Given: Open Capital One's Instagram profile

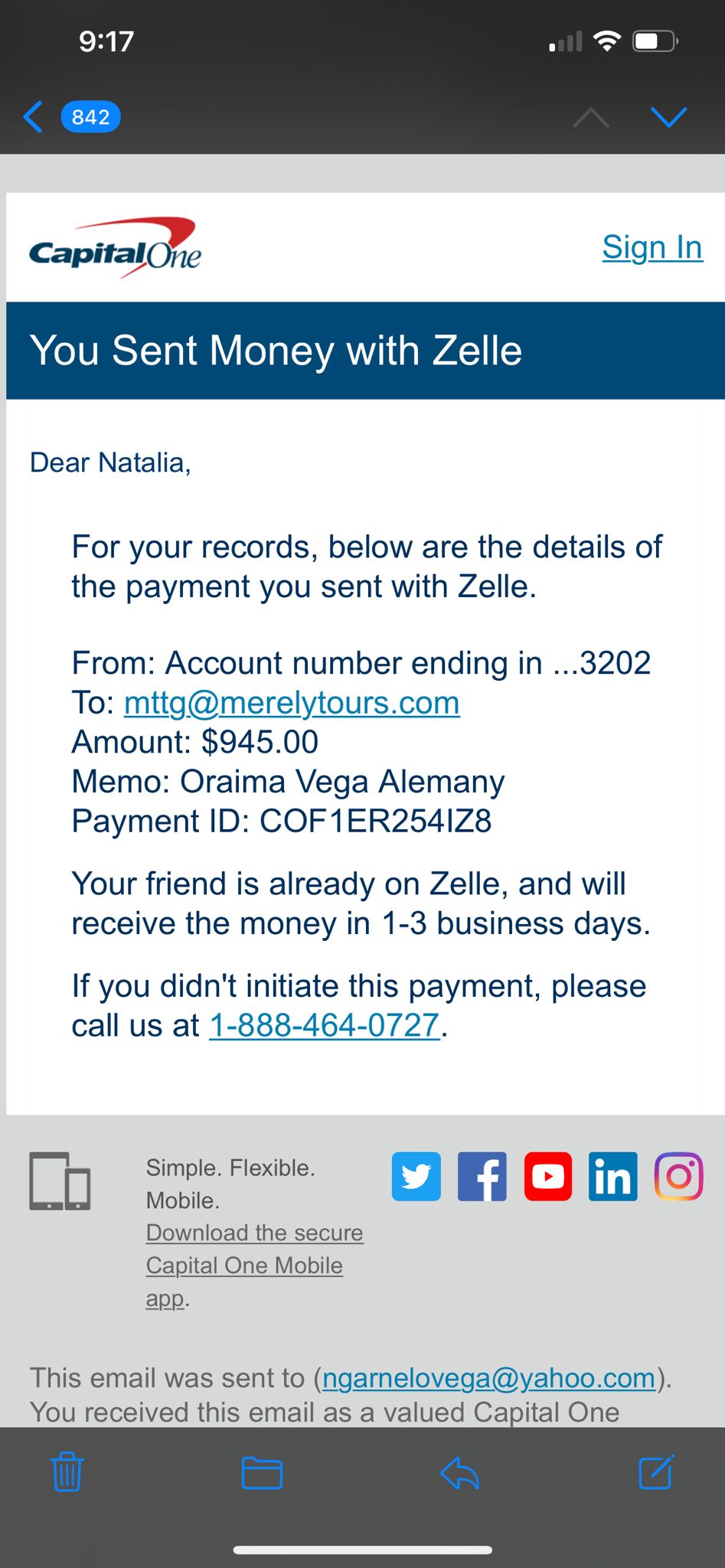Looking at the screenshot, I should (679, 1176).
